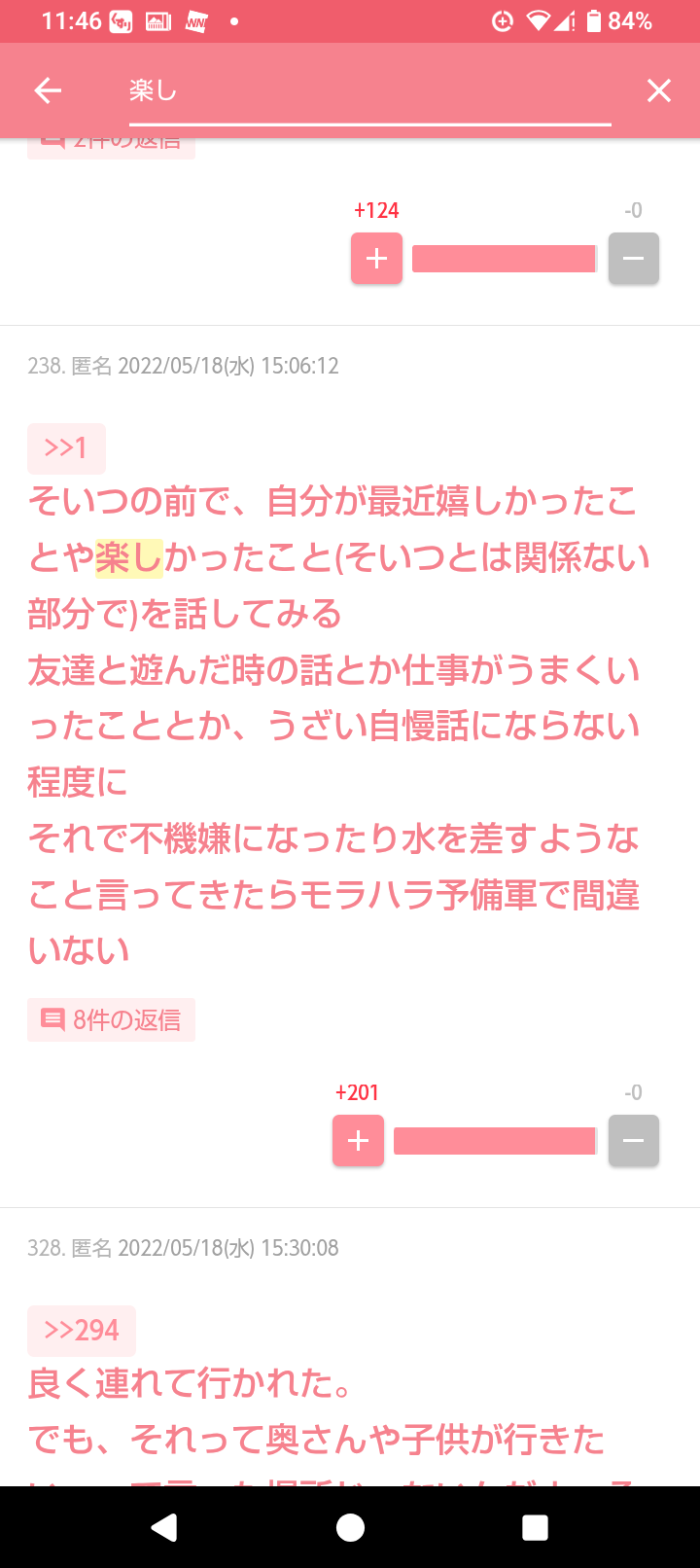Tap the pink vote ratio bar on comment 238

pos(494,1140)
